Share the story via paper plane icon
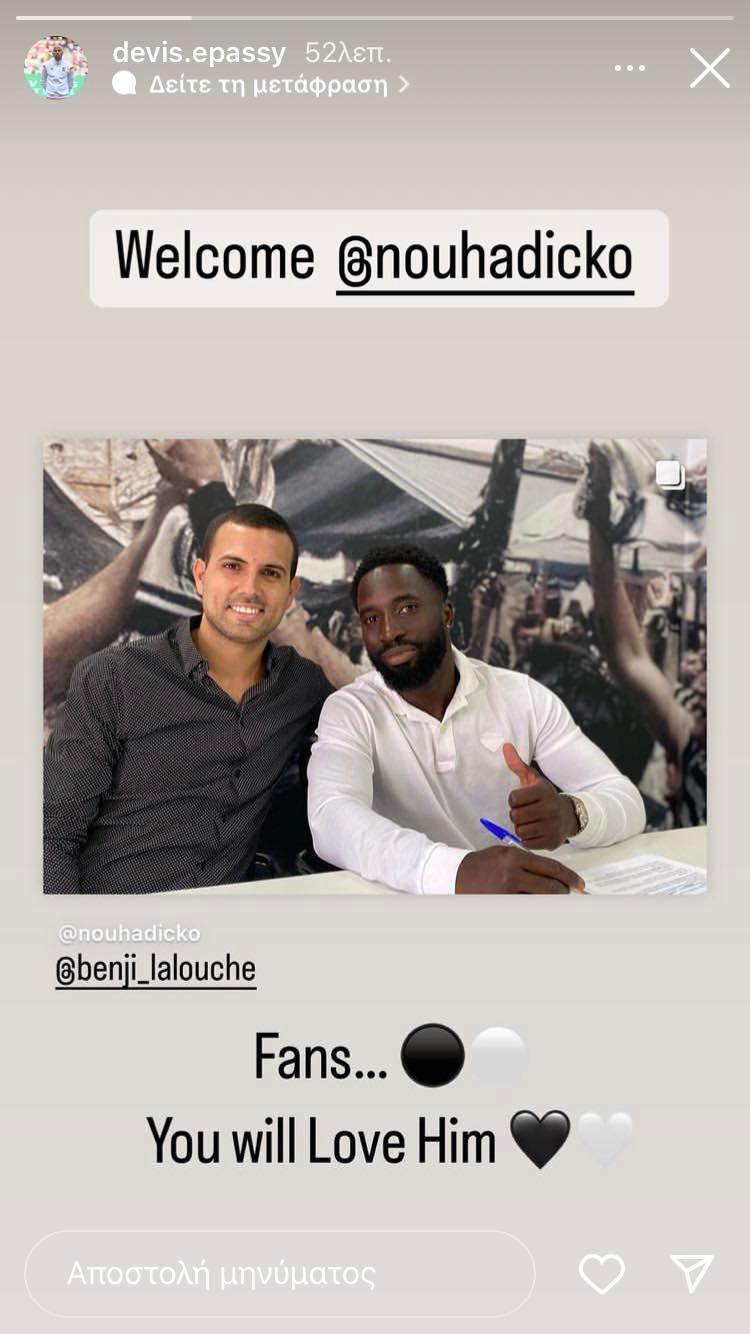Screen dimensions: 750x1334 click(692, 1273)
